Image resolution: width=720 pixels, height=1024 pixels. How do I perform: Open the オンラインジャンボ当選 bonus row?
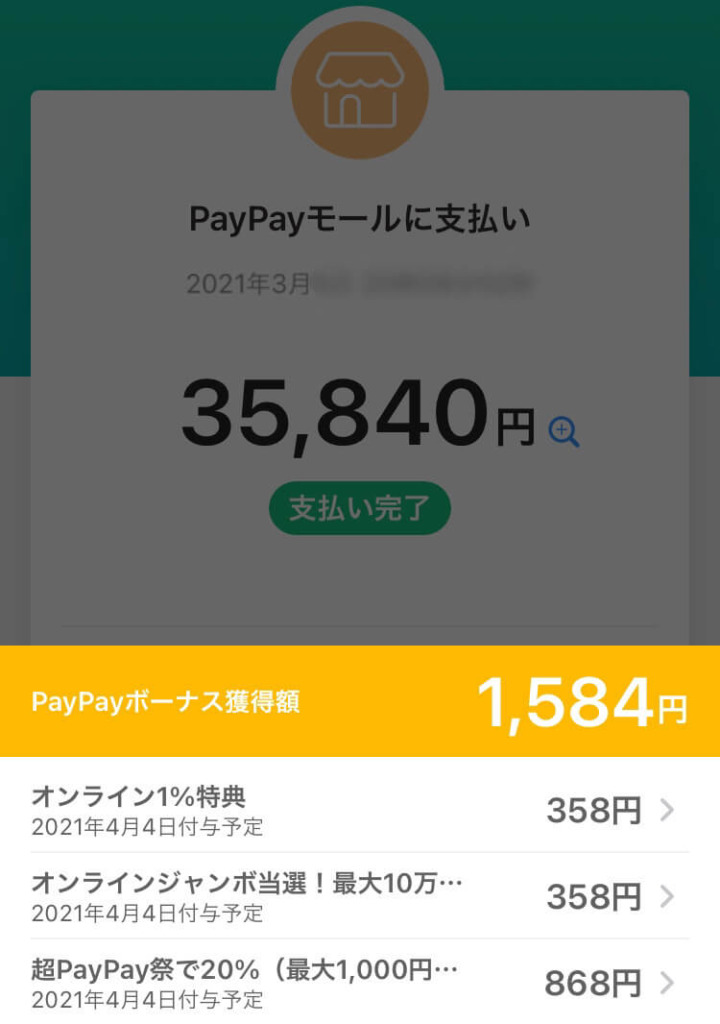tap(360, 897)
